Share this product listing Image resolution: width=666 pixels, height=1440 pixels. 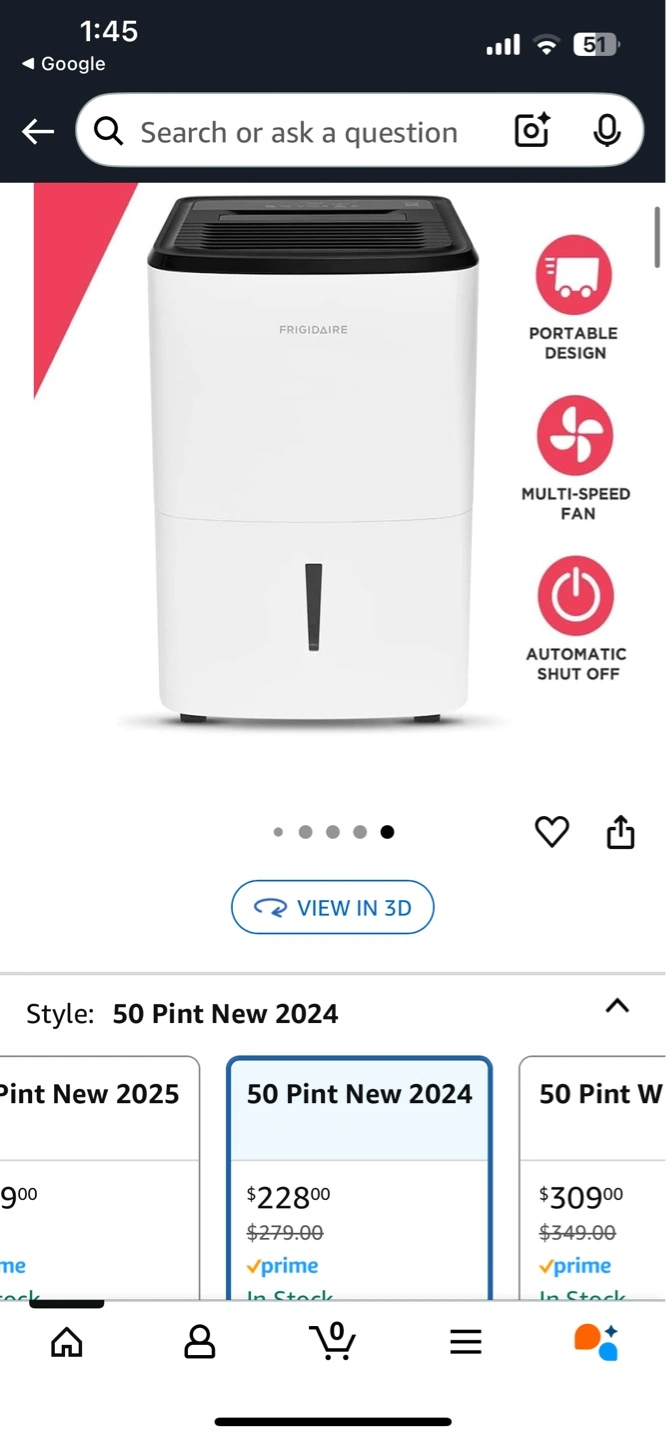point(620,831)
